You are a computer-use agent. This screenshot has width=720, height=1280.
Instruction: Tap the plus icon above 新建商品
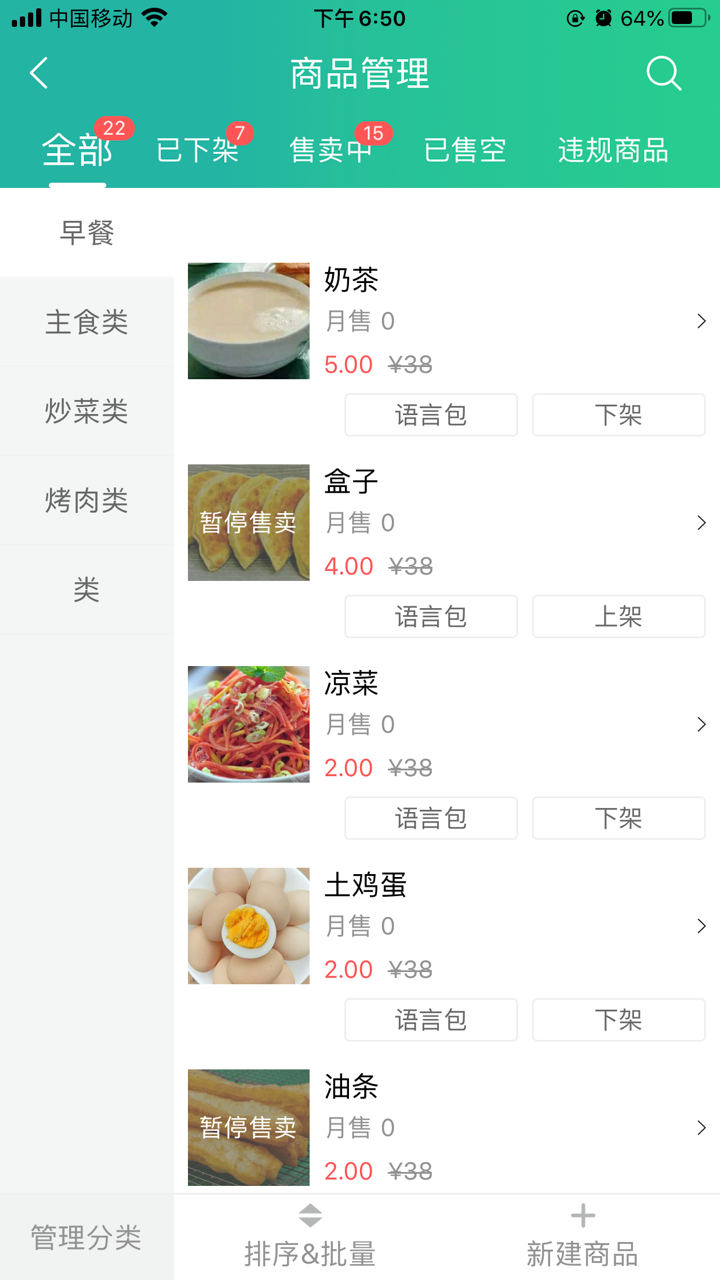click(x=581, y=1216)
